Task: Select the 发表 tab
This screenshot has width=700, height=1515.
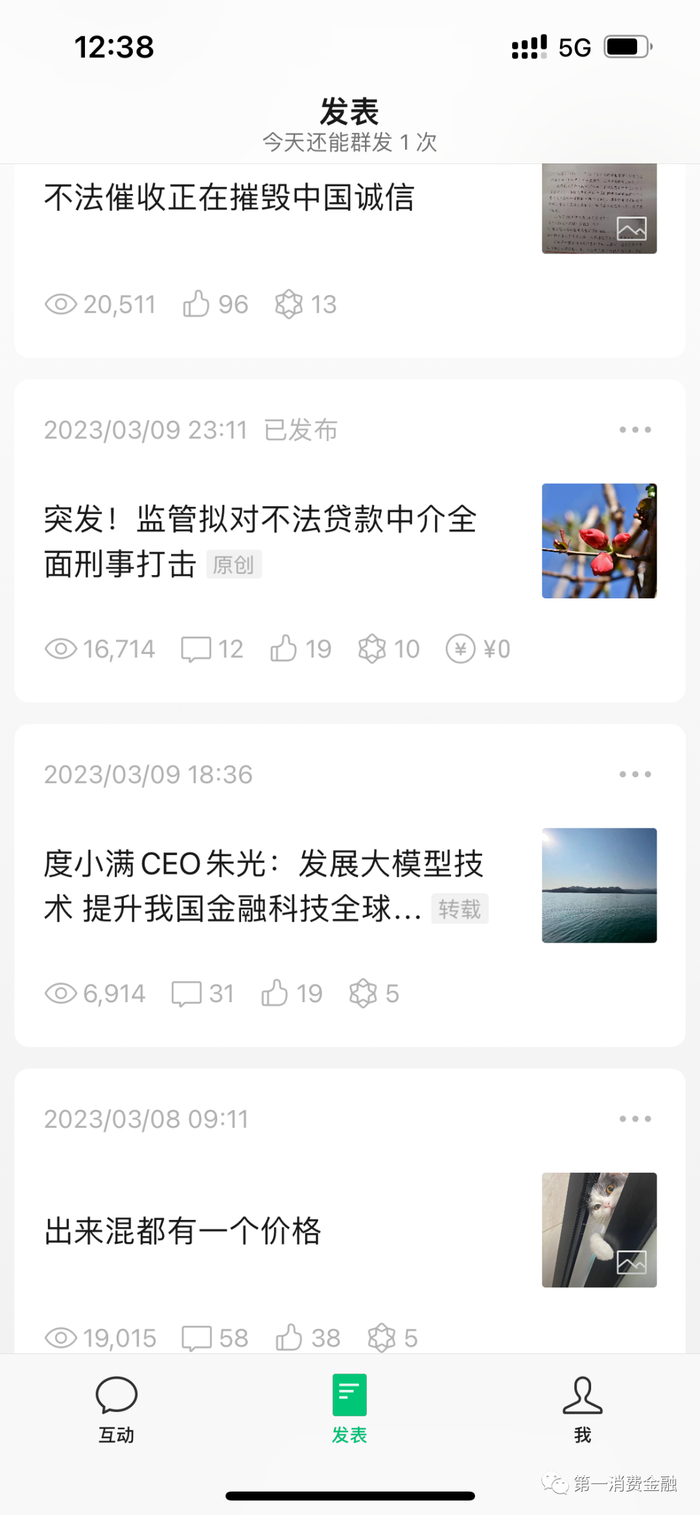Action: pyautogui.click(x=349, y=1408)
